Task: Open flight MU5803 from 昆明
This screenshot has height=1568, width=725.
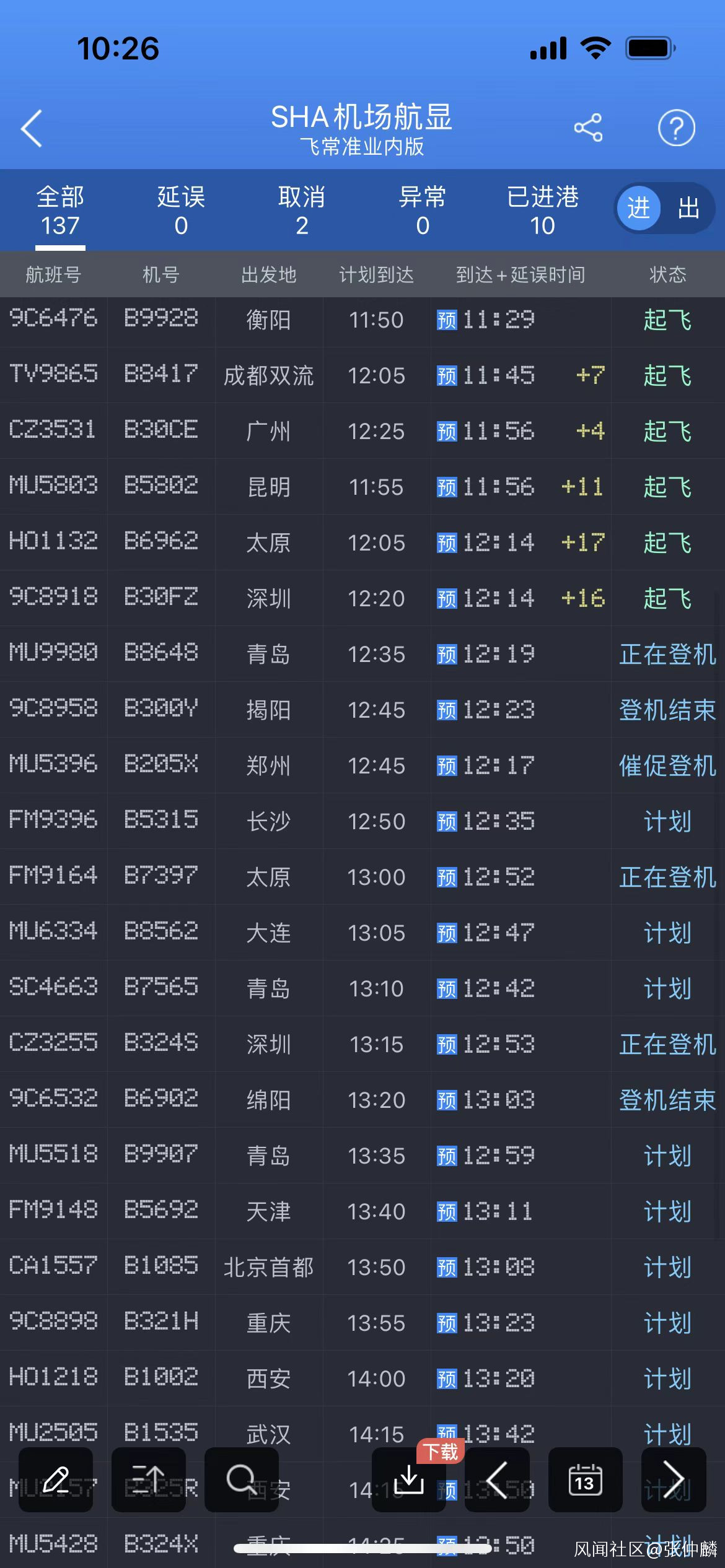Action: pos(362,487)
